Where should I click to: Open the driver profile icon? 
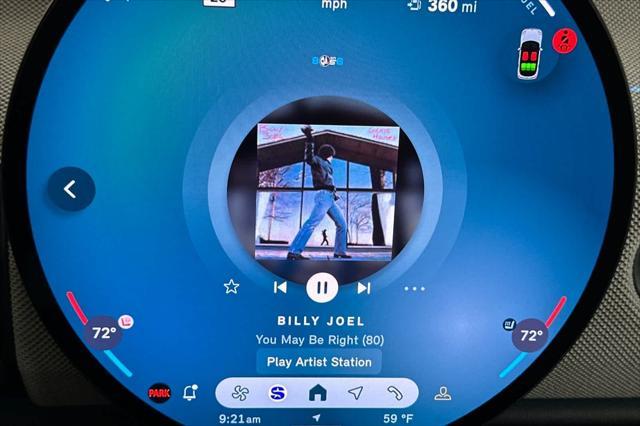point(442,392)
